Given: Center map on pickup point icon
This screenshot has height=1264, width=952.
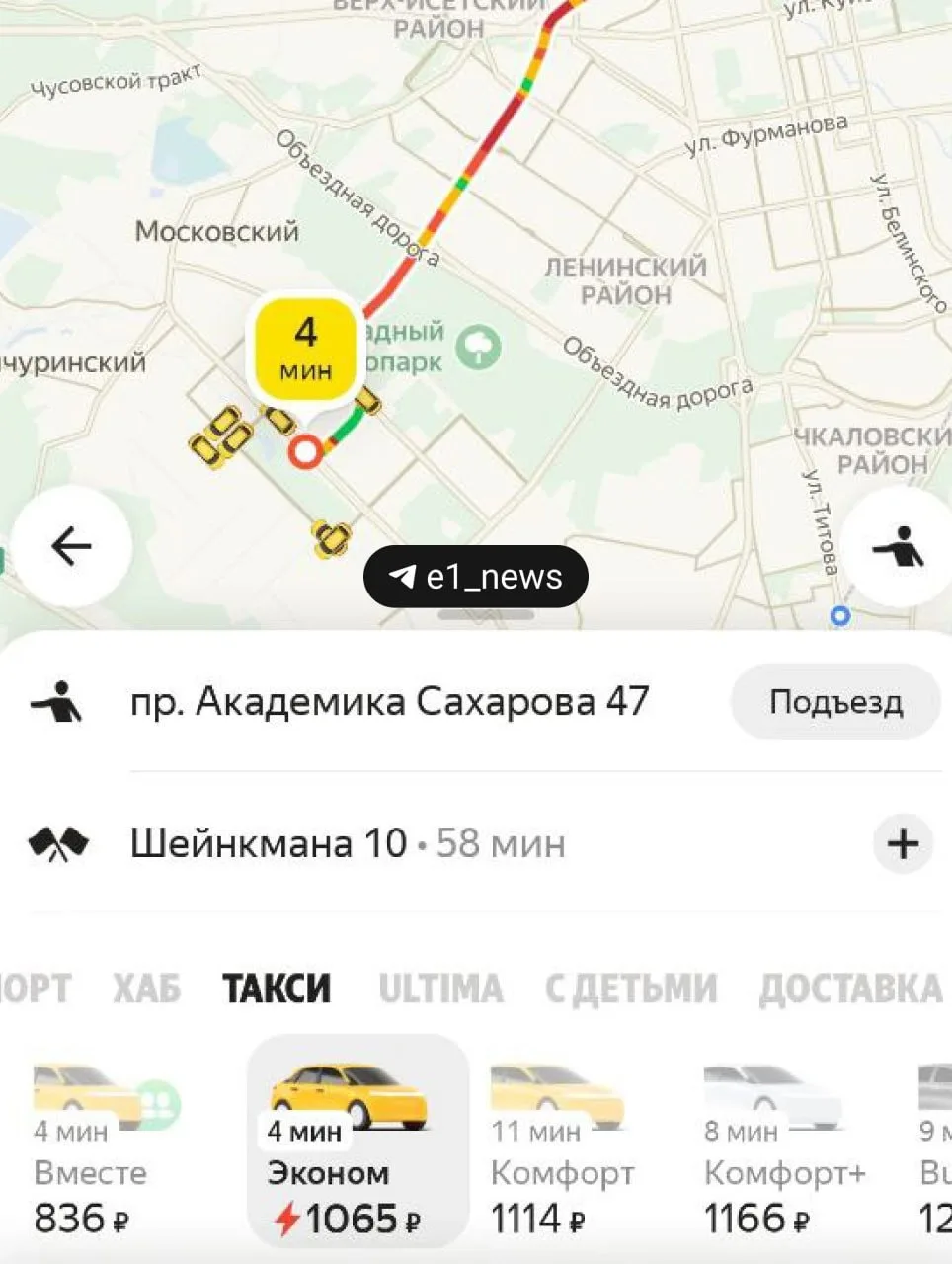Looking at the screenshot, I should (x=901, y=546).
